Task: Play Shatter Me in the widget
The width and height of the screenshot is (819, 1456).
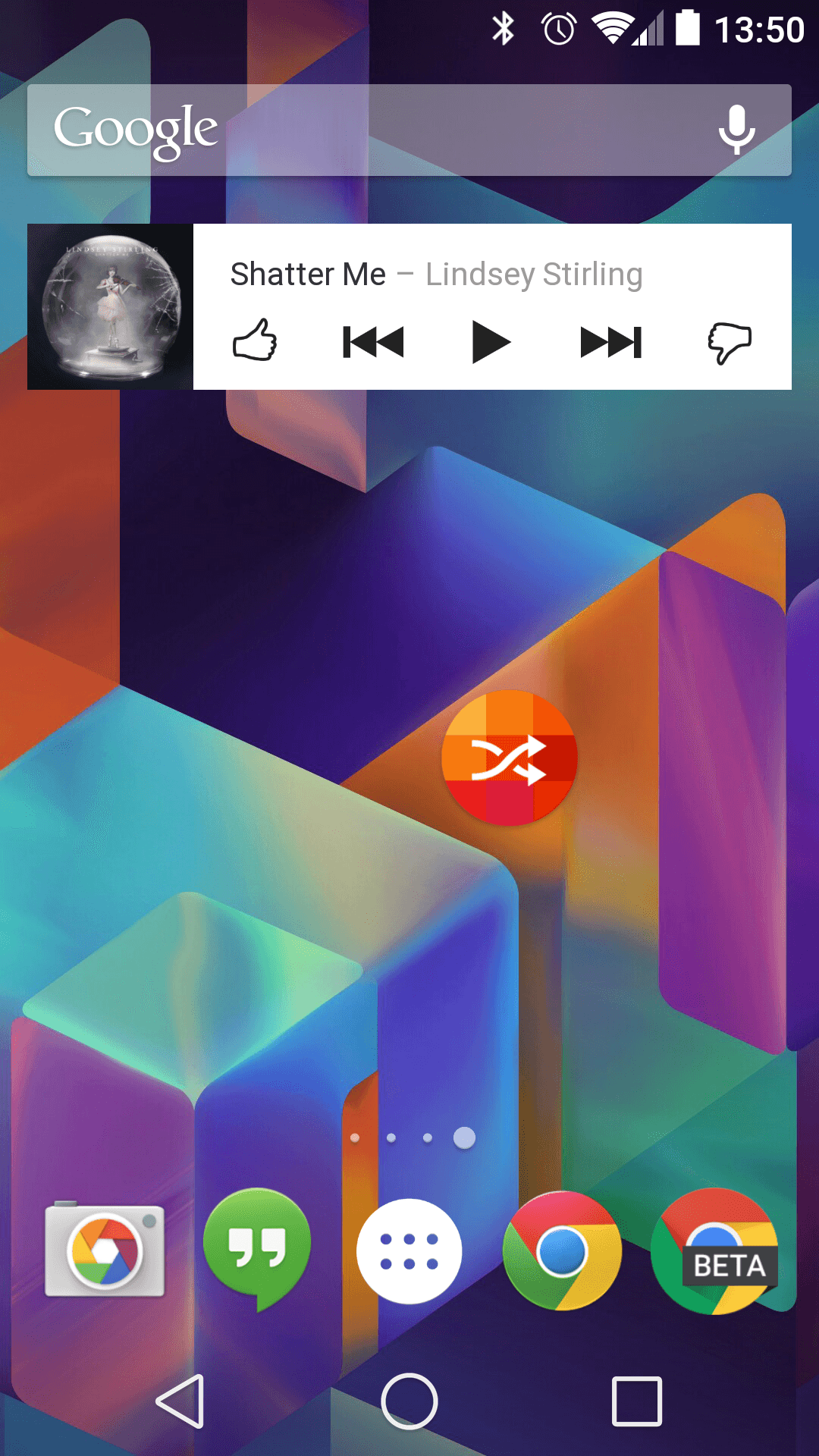Action: [x=491, y=342]
